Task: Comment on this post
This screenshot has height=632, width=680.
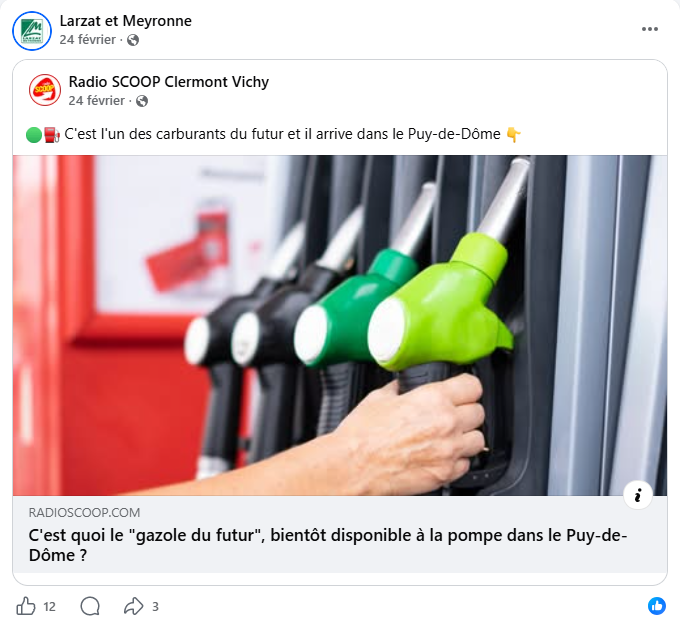Action: (x=90, y=606)
